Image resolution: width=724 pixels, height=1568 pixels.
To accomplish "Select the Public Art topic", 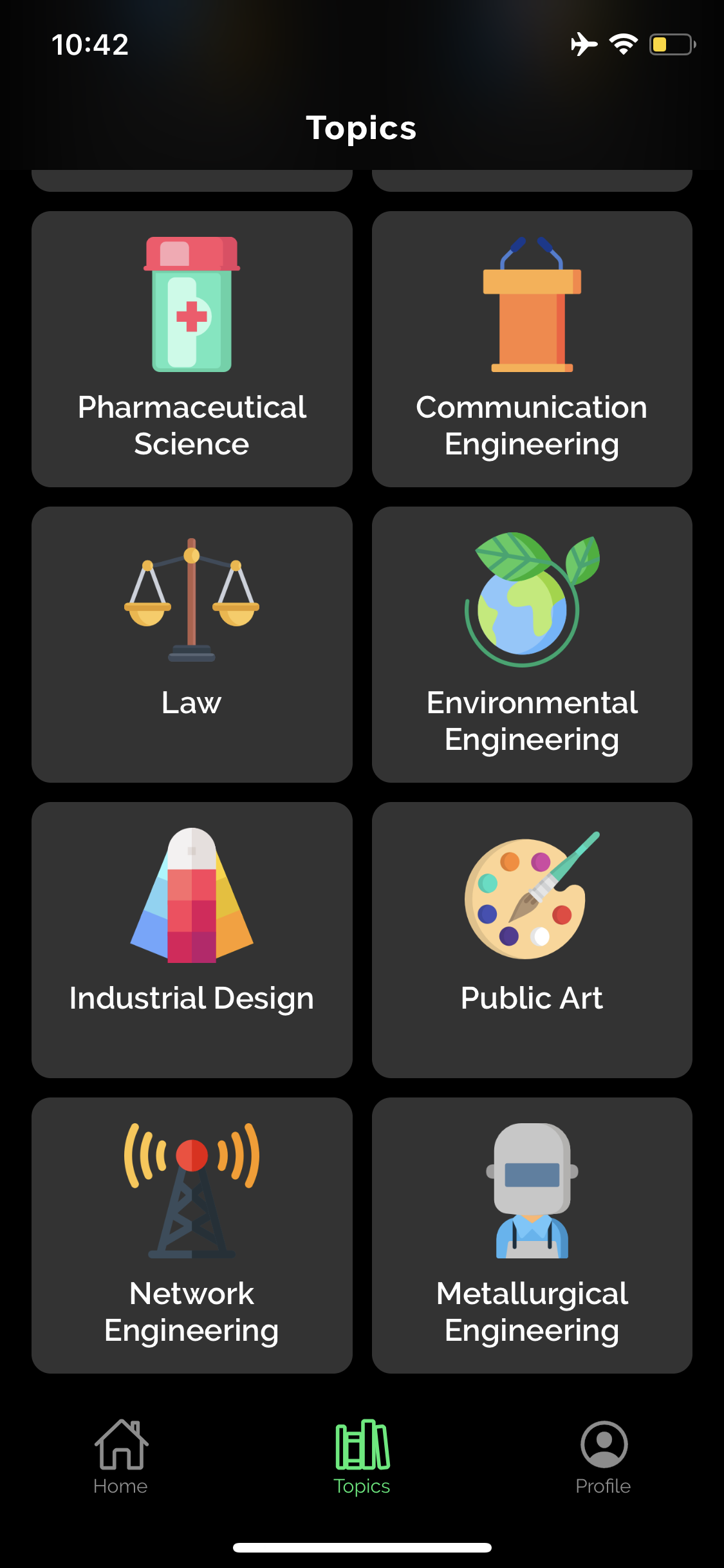I will [x=532, y=940].
